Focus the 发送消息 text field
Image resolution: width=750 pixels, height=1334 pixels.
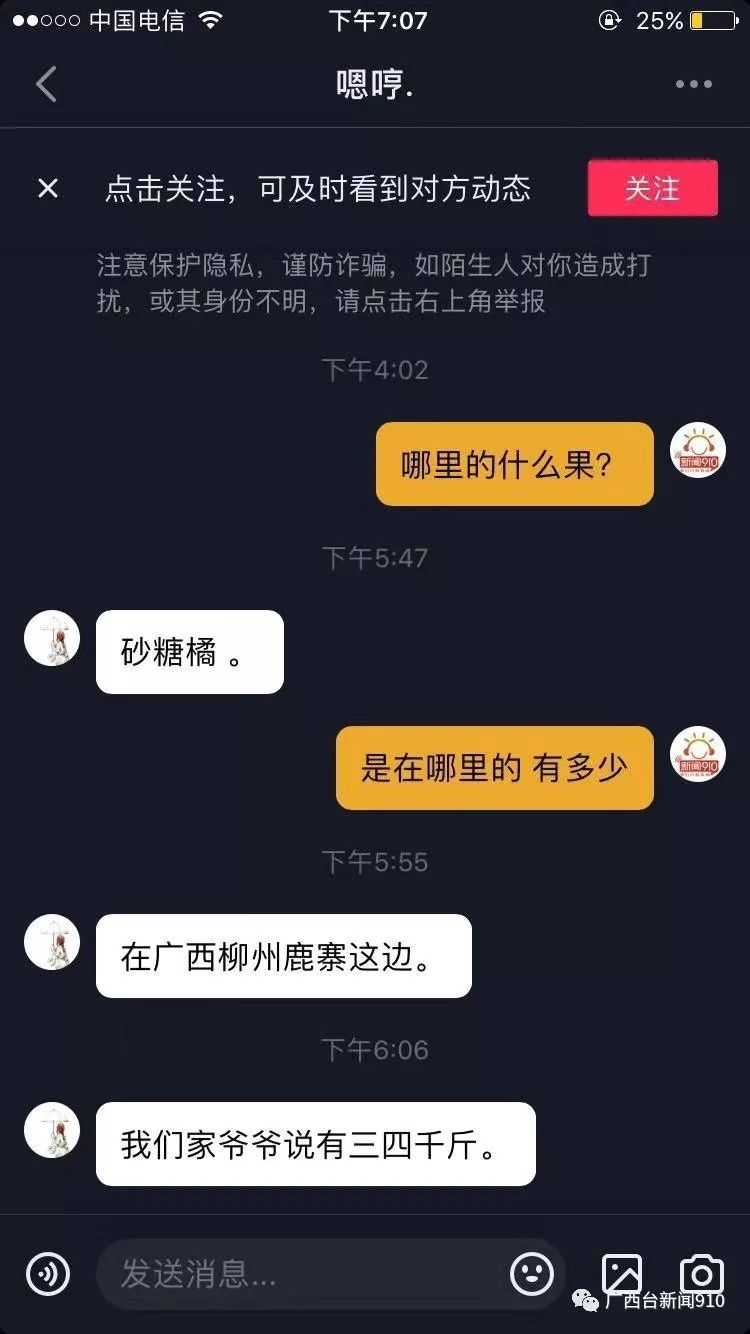coord(300,1274)
